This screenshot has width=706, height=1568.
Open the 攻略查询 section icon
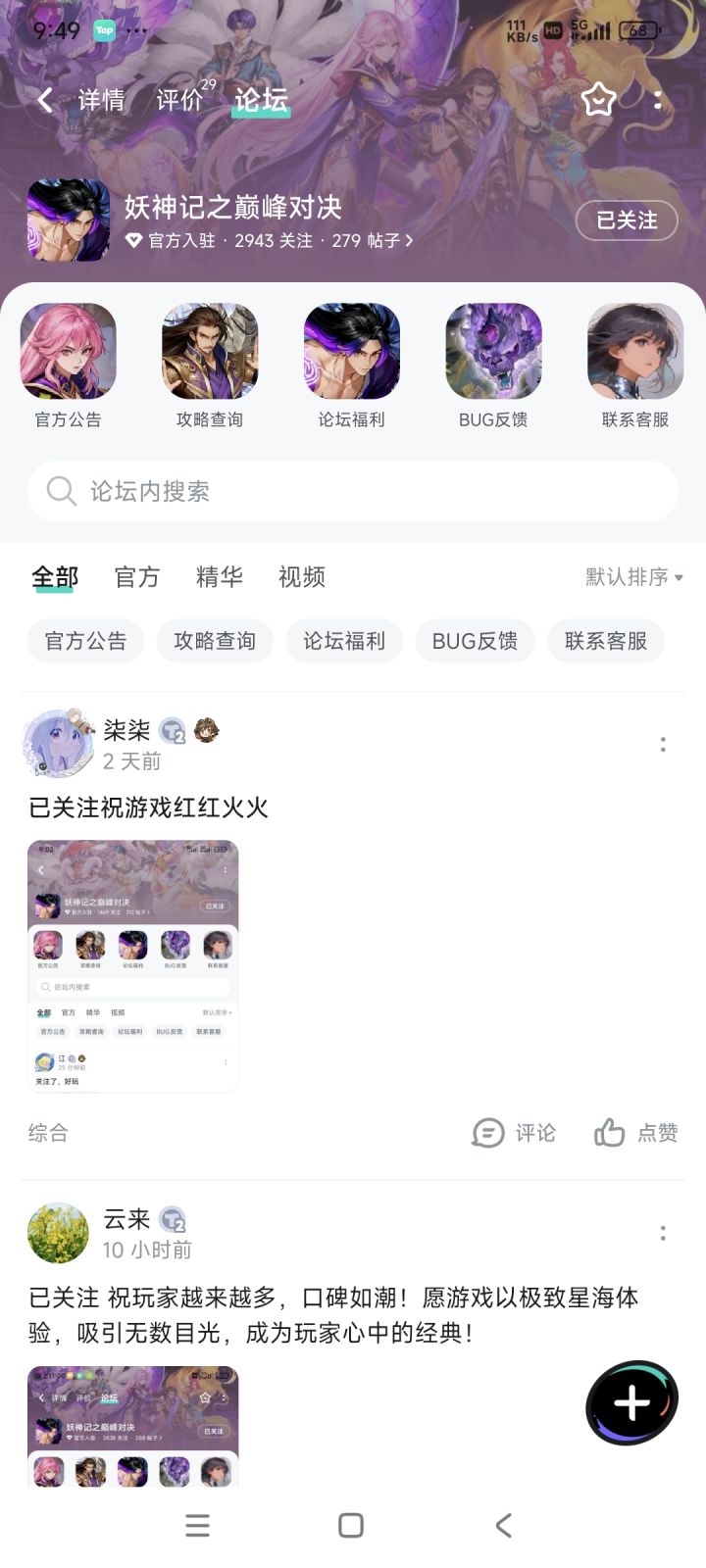coord(210,366)
